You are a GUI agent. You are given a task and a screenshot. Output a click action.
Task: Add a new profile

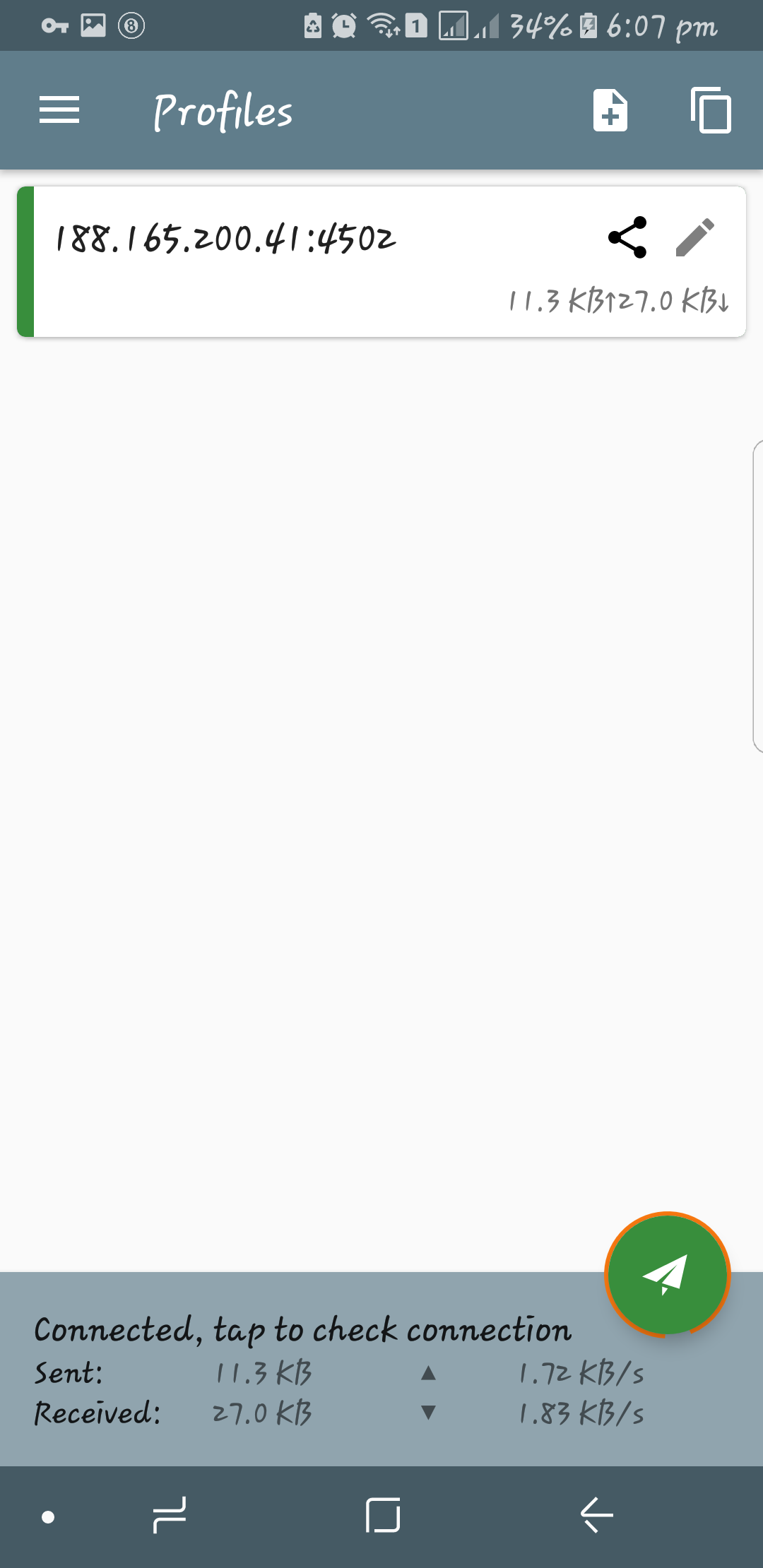(x=610, y=110)
